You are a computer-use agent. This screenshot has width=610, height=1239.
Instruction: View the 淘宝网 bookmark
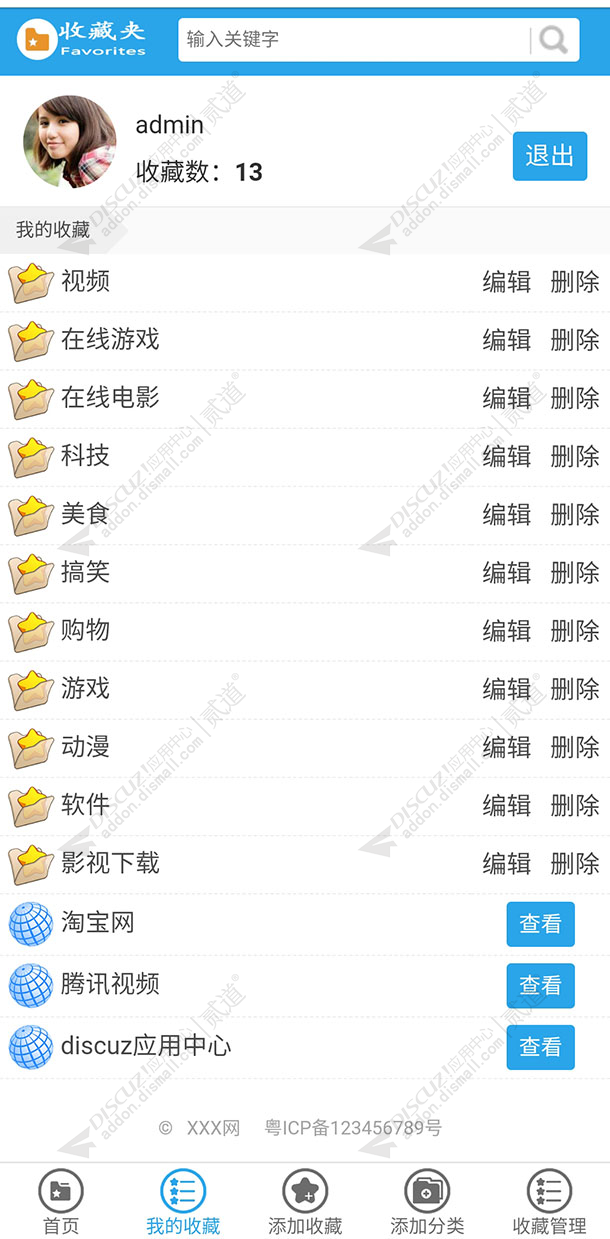[540, 924]
